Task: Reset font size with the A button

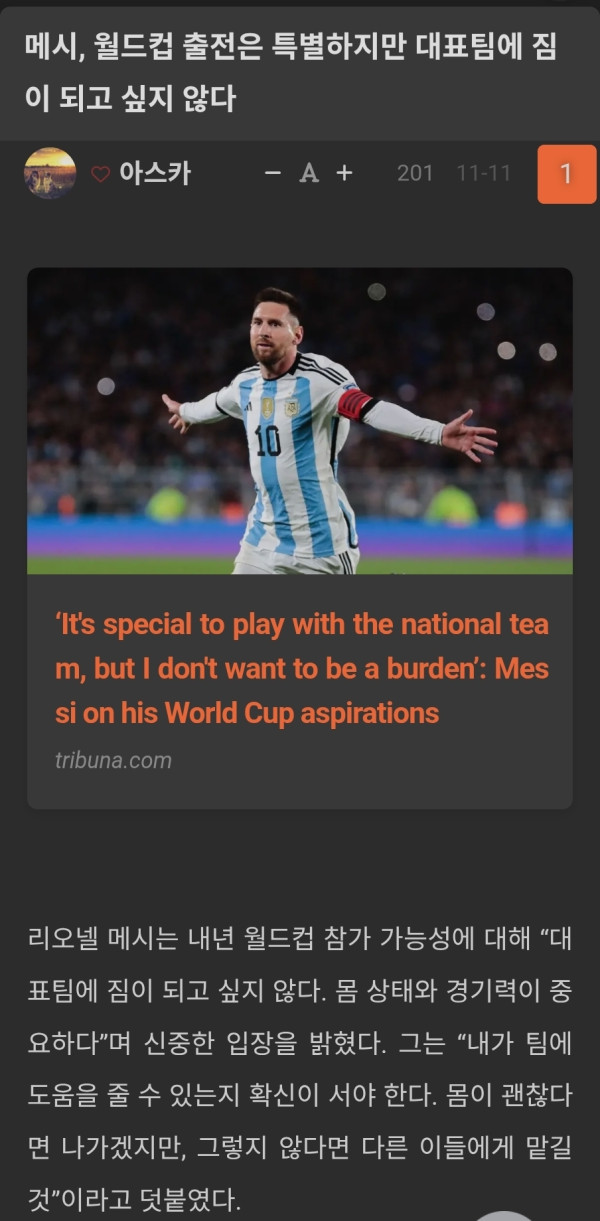Action: click(x=309, y=173)
